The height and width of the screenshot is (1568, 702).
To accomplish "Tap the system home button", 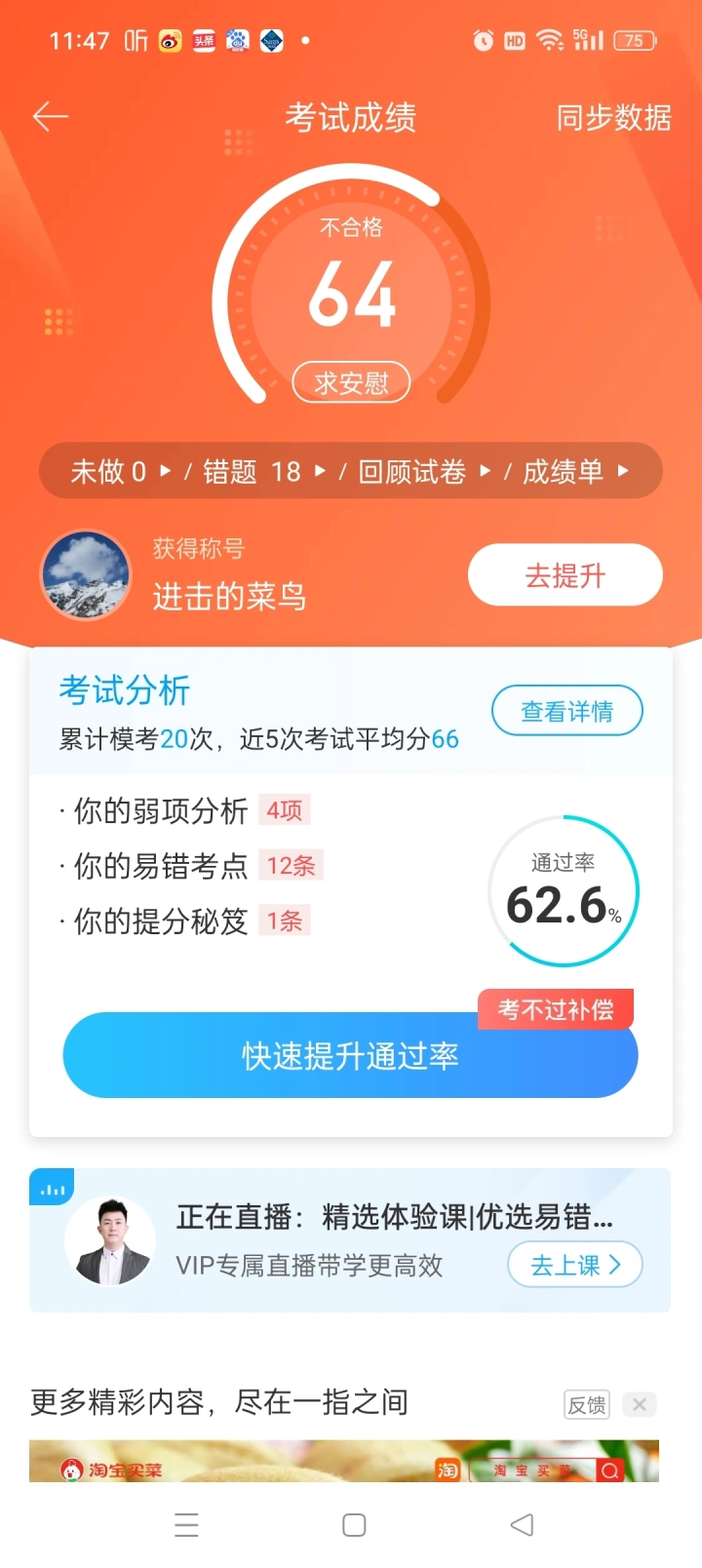I will [354, 1525].
